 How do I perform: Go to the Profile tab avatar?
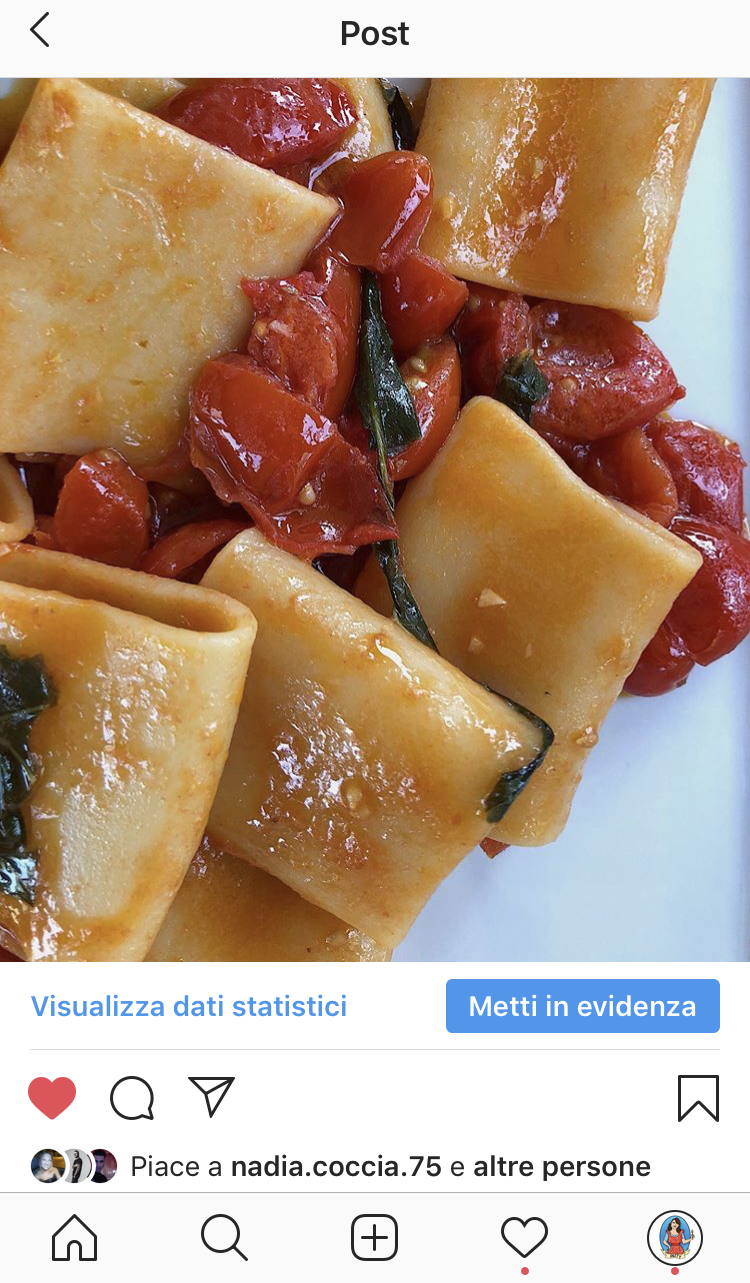pos(675,1239)
